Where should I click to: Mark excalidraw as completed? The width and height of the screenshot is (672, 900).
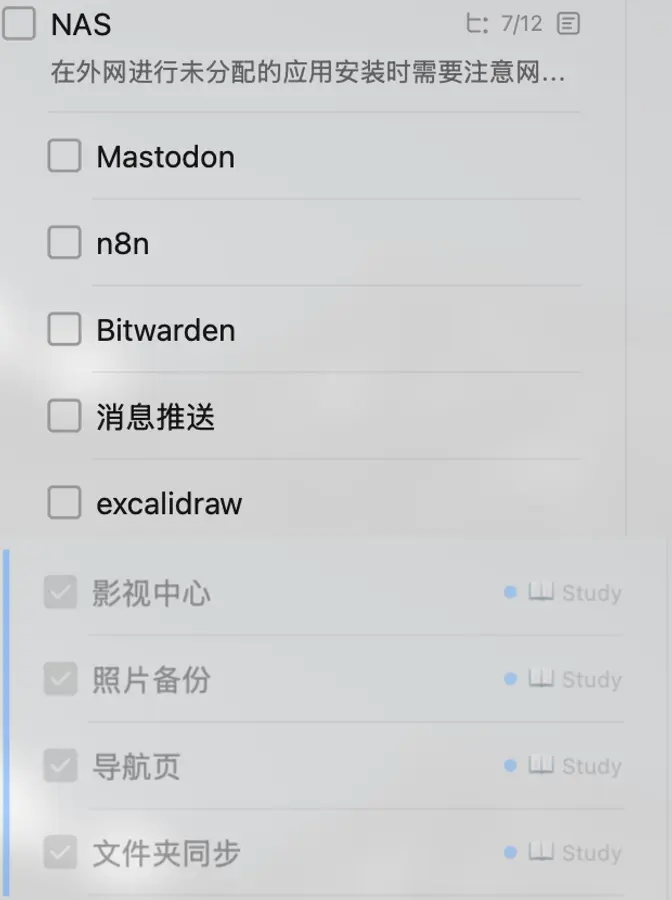click(64, 503)
